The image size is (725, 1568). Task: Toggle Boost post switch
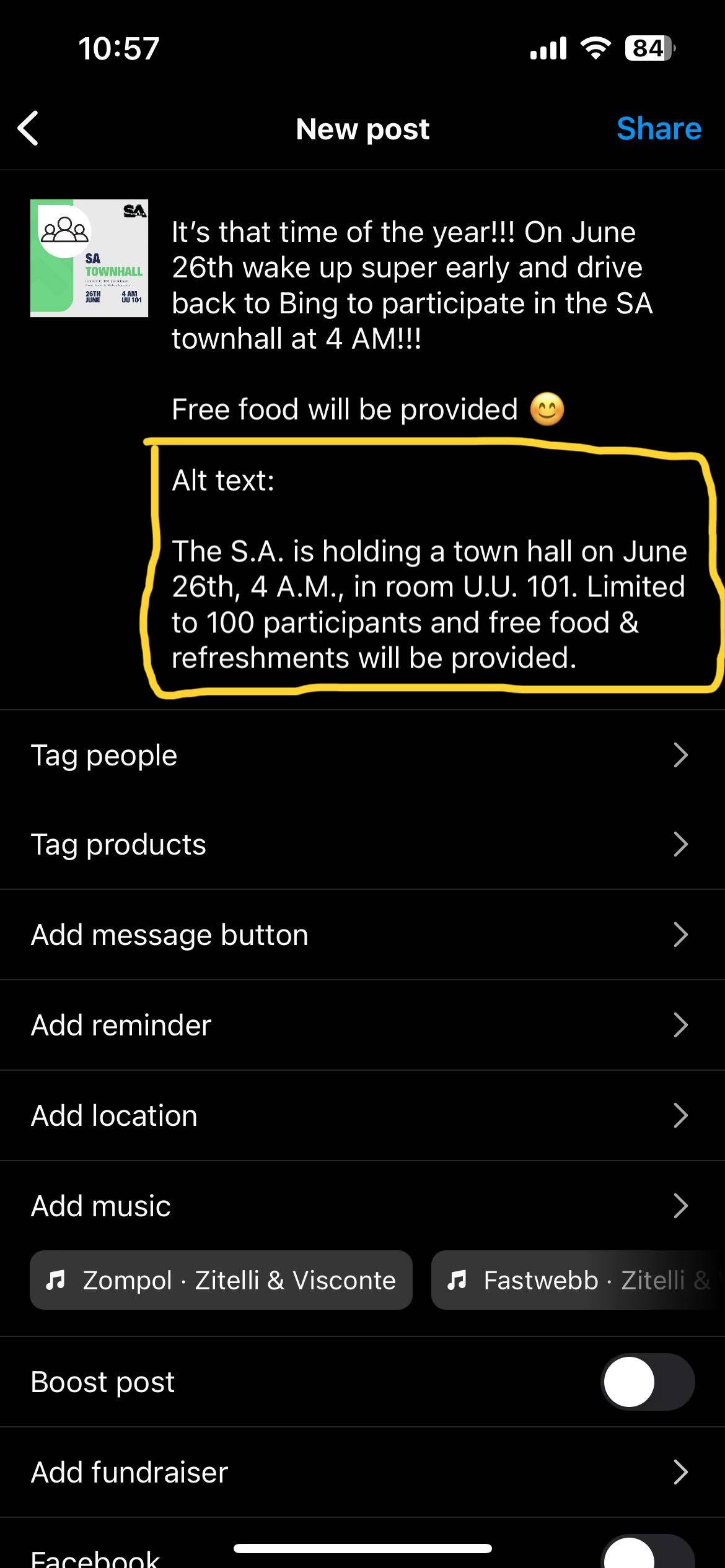point(647,1382)
